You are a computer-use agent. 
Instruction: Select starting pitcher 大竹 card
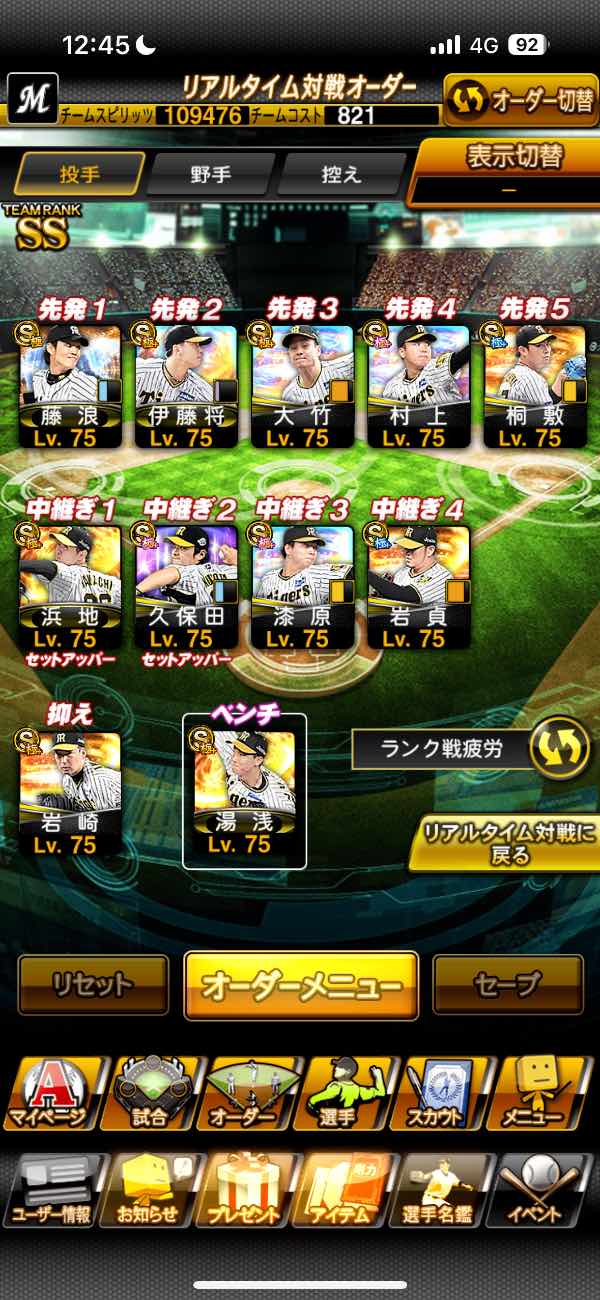(302, 385)
